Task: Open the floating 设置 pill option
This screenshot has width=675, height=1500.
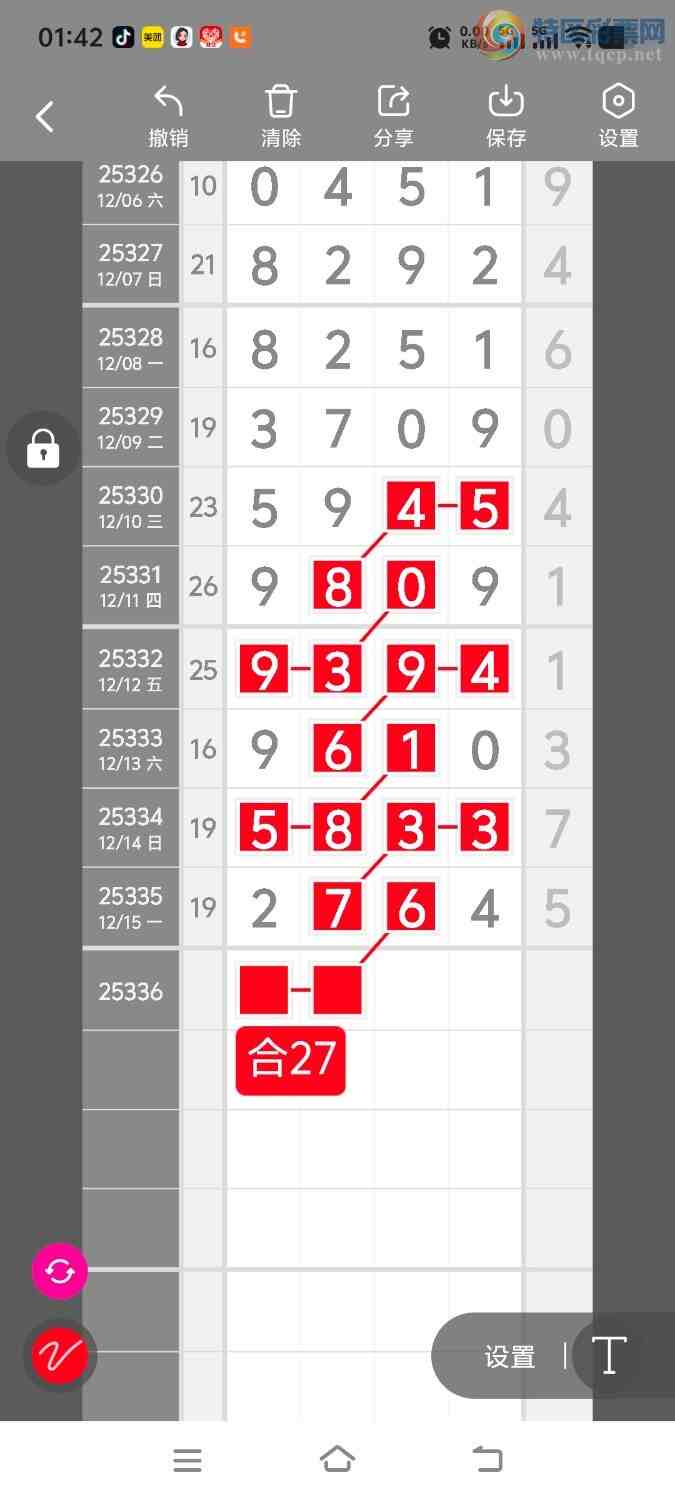Action: [510, 1356]
